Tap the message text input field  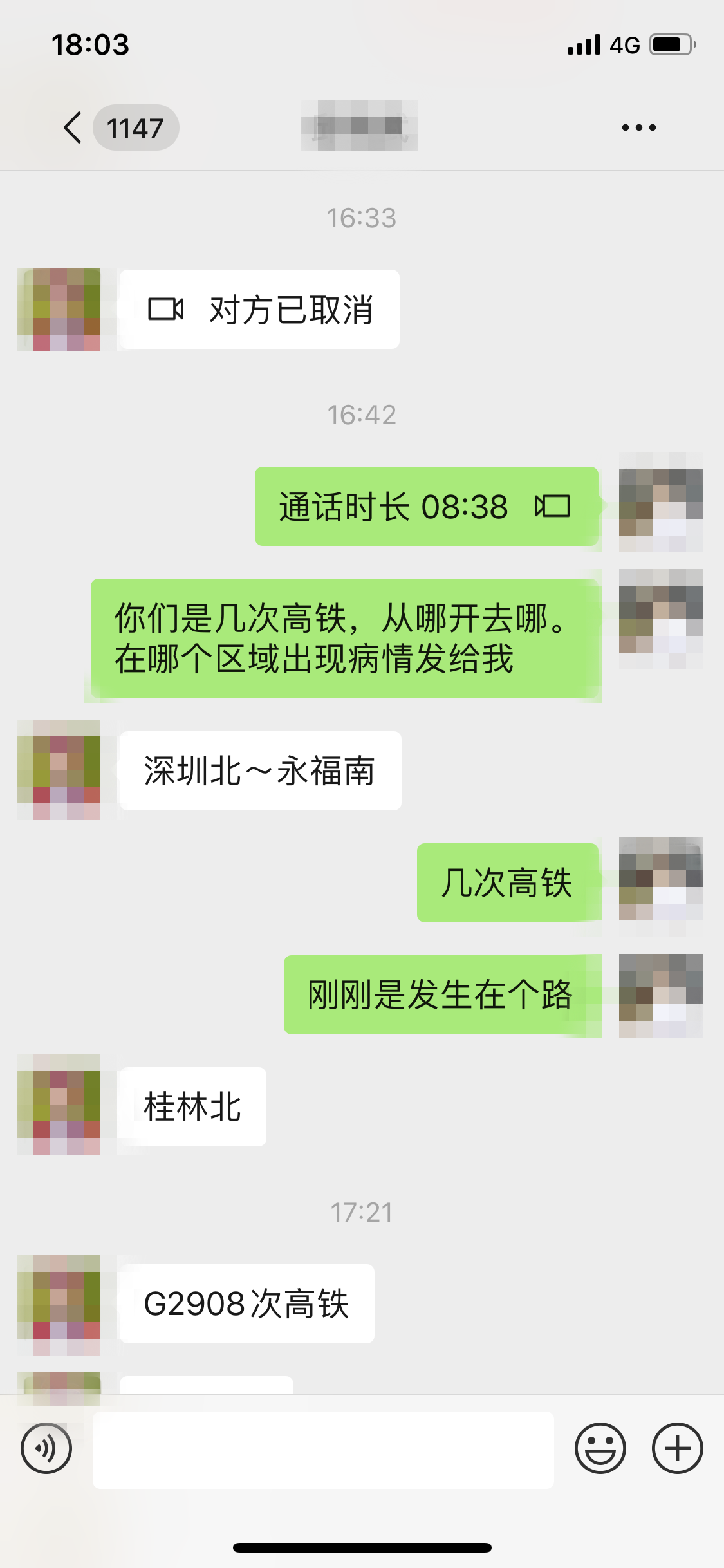coord(323,1450)
